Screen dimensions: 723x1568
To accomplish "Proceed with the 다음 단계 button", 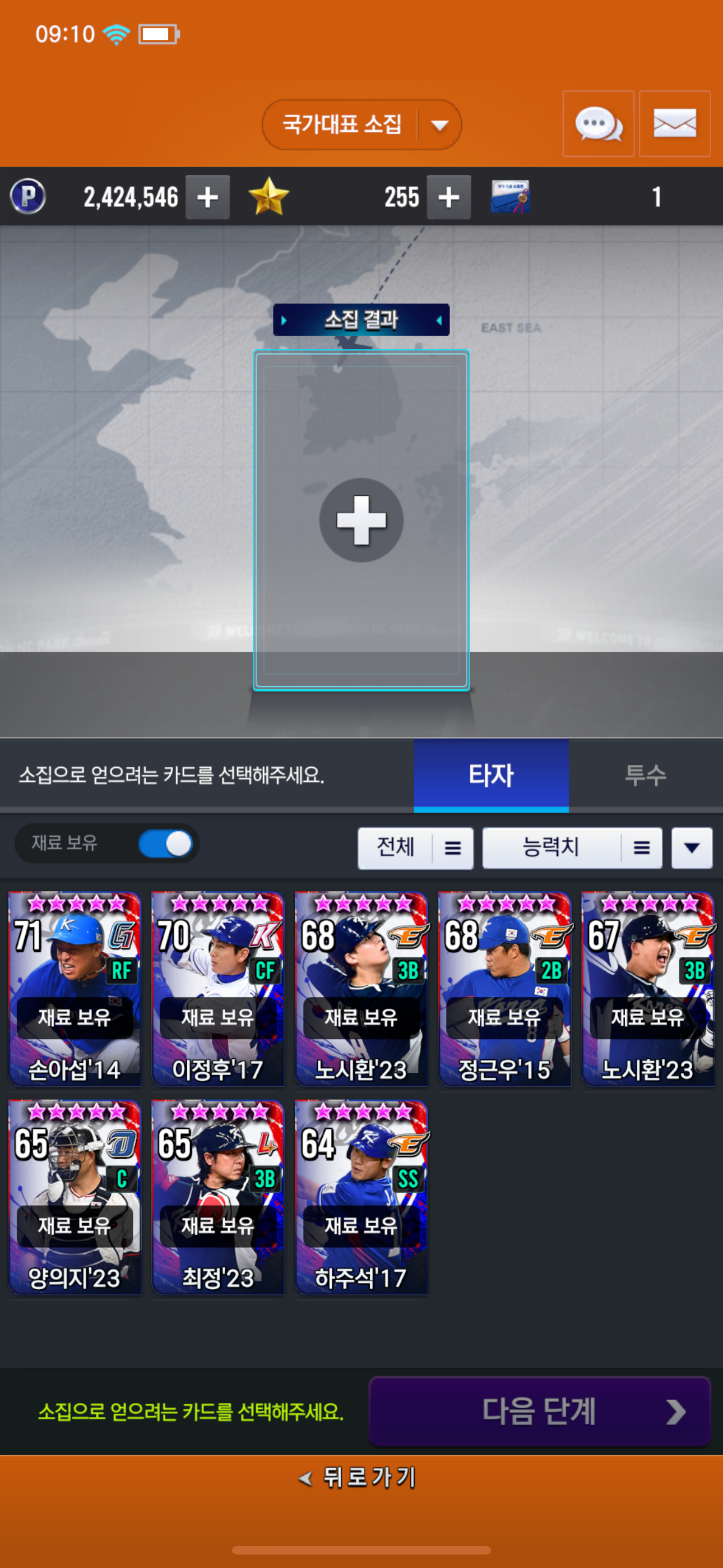I will click(540, 1411).
